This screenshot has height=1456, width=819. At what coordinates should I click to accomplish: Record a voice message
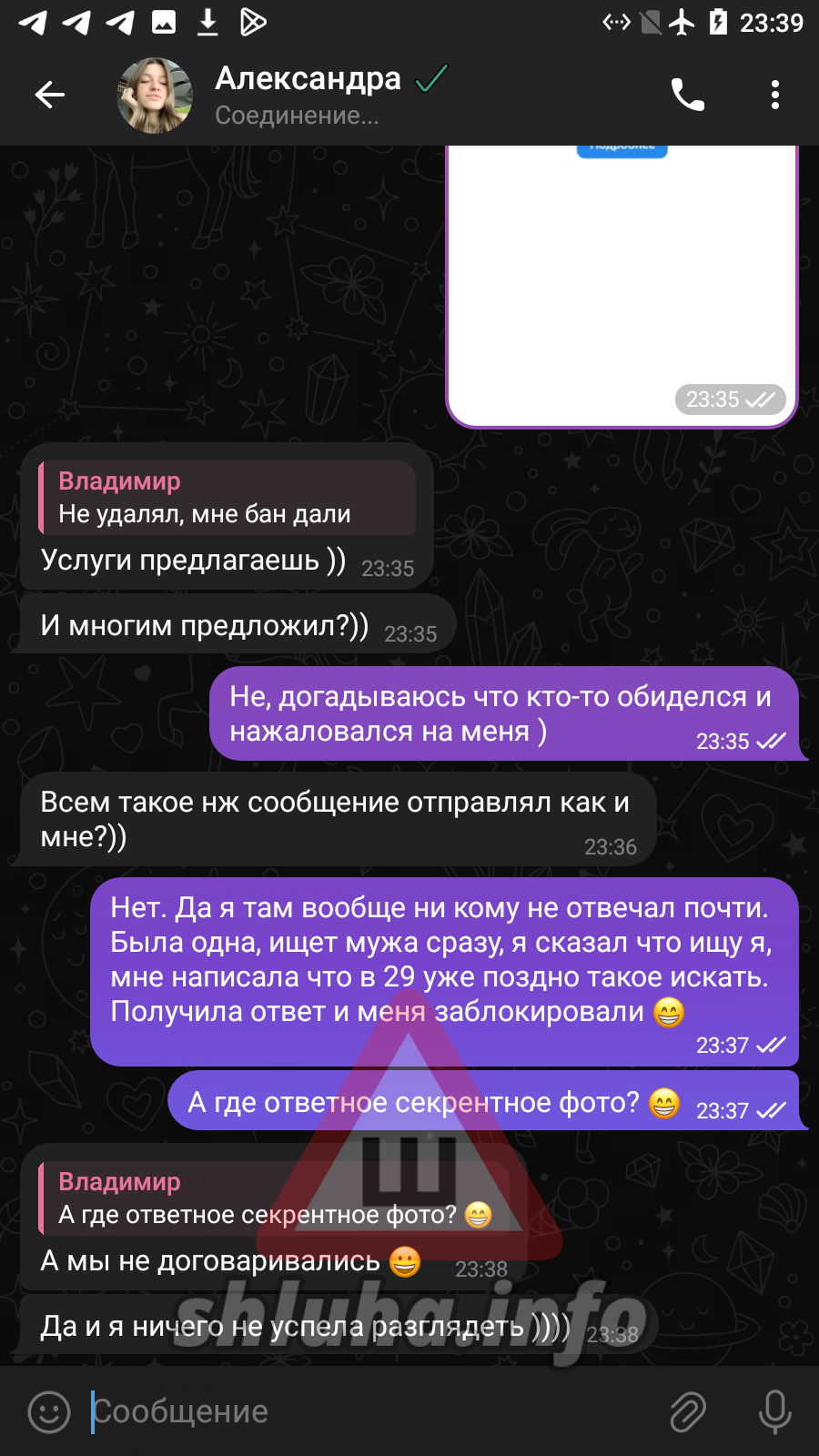pyautogui.click(x=774, y=1411)
